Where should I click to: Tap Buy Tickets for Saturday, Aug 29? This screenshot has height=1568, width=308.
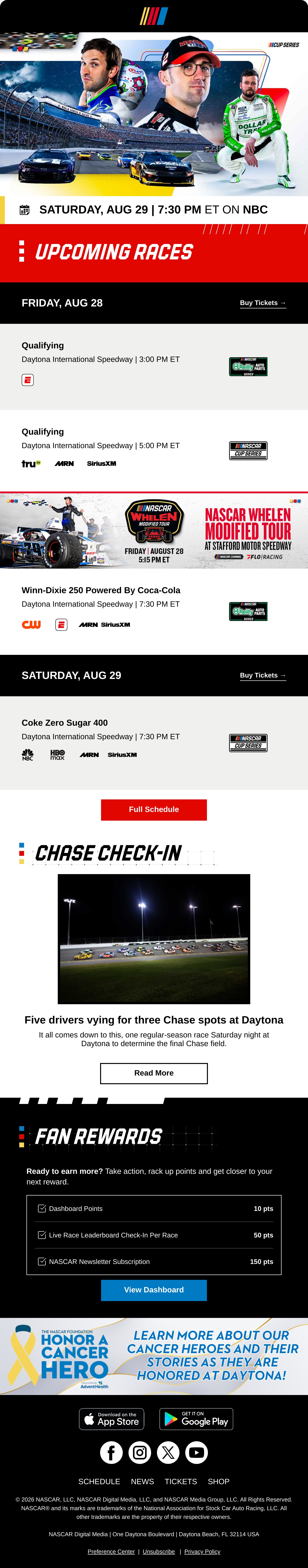(263, 675)
